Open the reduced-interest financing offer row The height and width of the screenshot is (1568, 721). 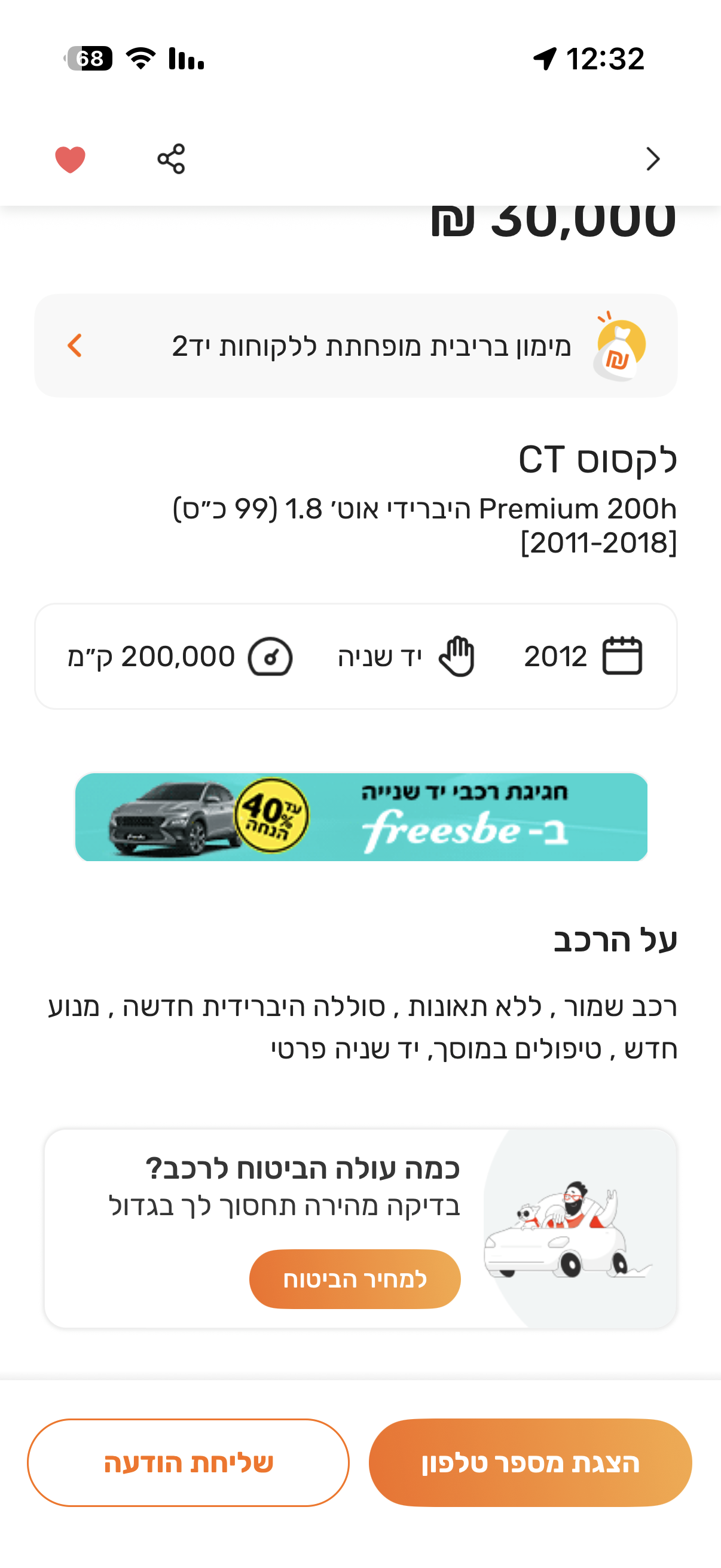pos(355,346)
